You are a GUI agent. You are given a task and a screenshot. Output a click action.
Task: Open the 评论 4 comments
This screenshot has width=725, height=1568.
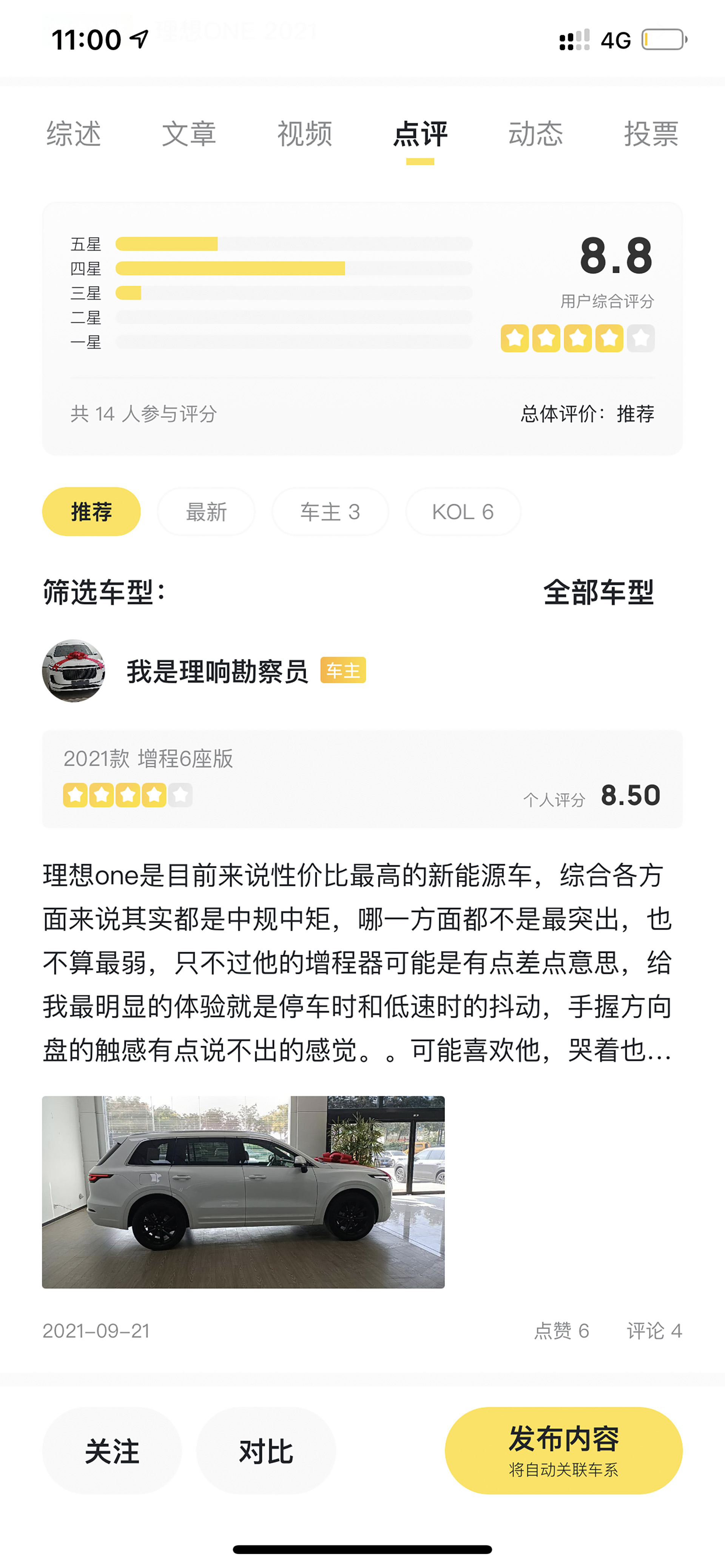[x=654, y=1331]
